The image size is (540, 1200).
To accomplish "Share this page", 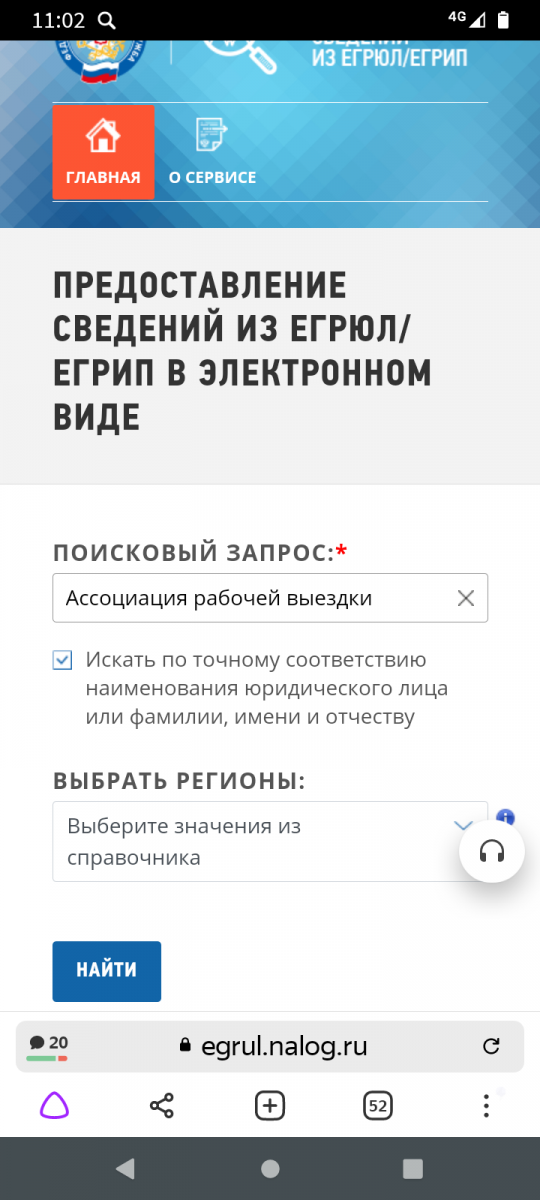I will click(x=162, y=1105).
